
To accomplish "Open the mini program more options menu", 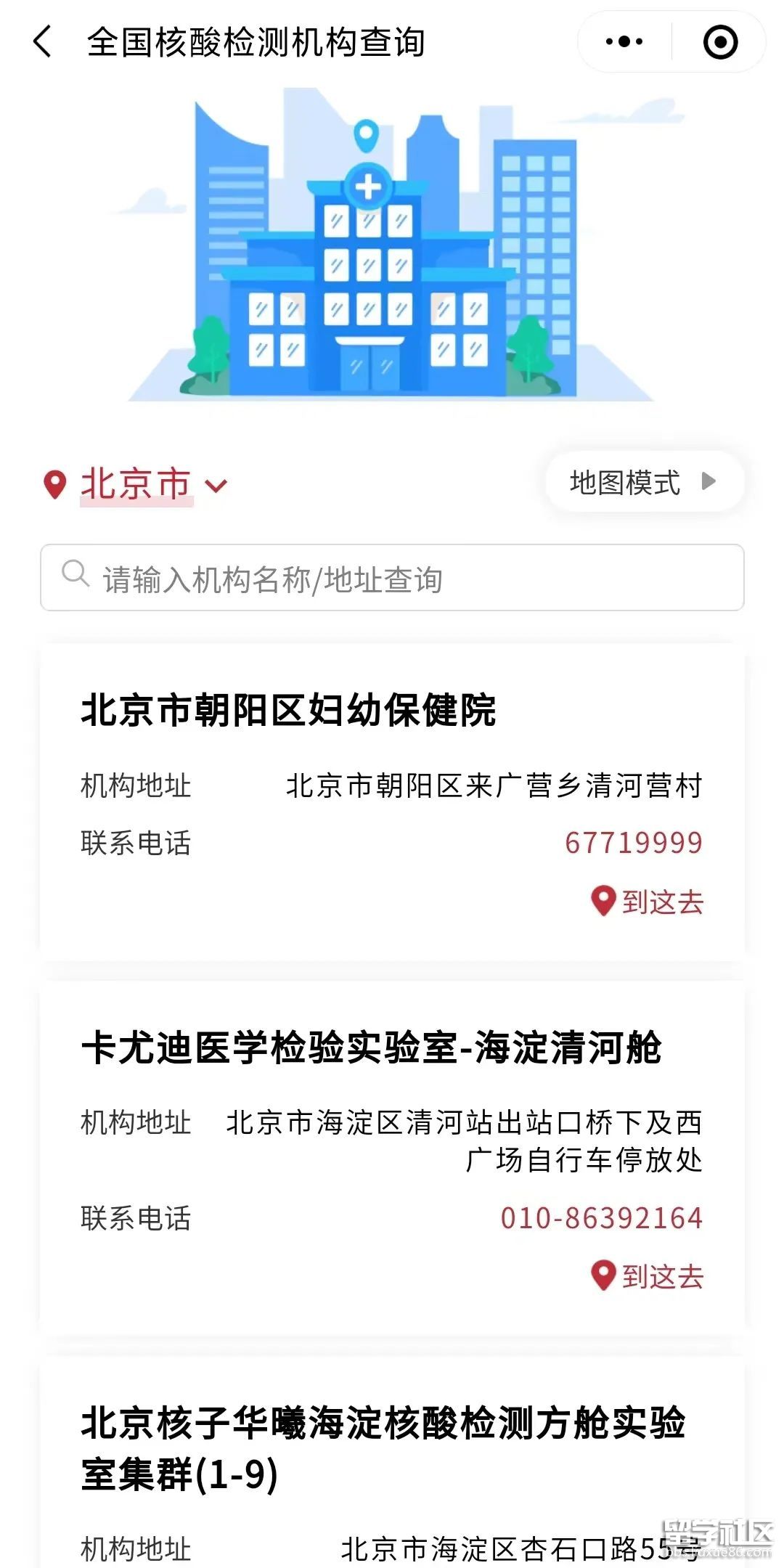I will coord(624,41).
